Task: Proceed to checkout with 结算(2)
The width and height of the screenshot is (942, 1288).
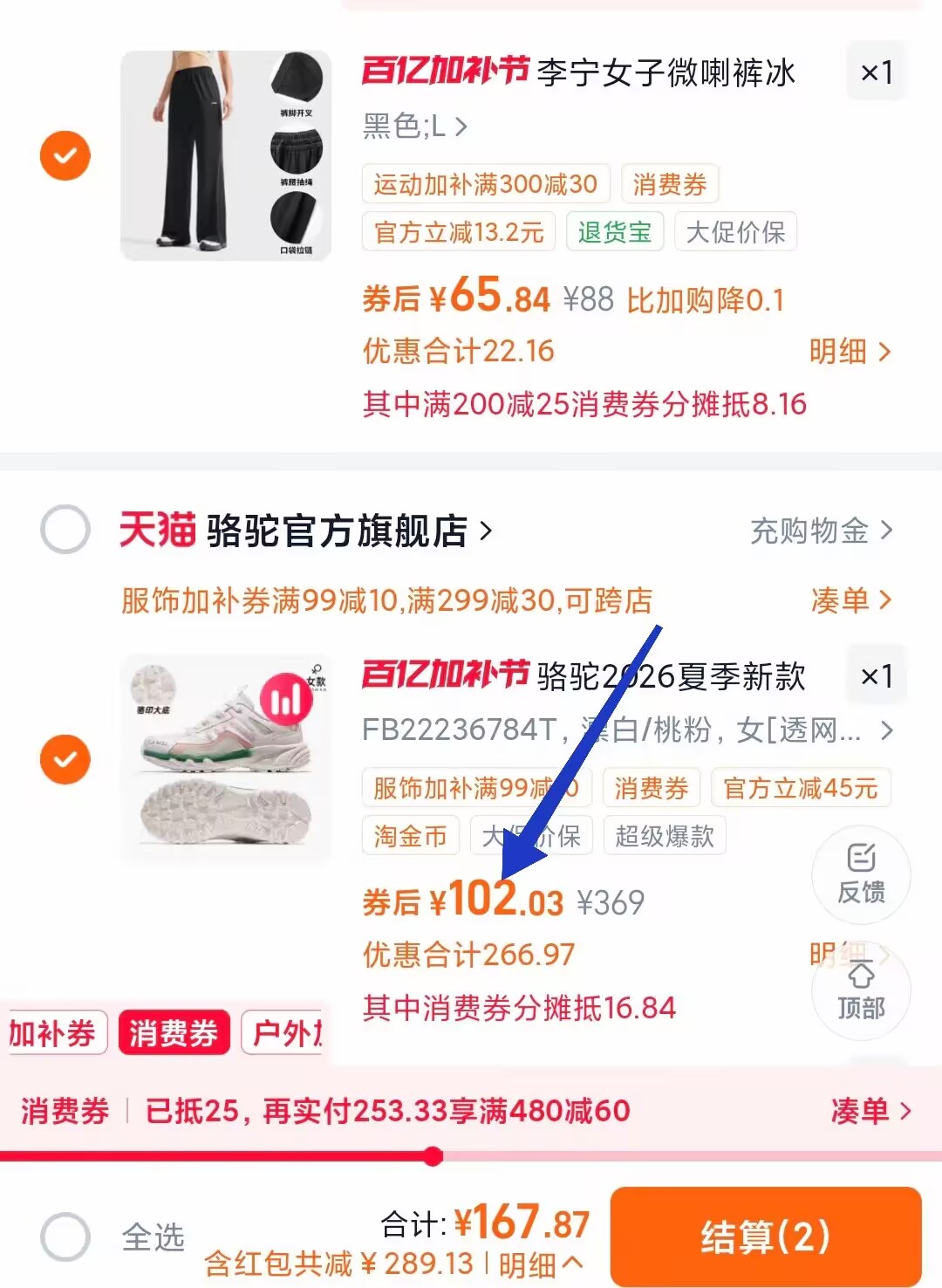Action: (765, 1237)
